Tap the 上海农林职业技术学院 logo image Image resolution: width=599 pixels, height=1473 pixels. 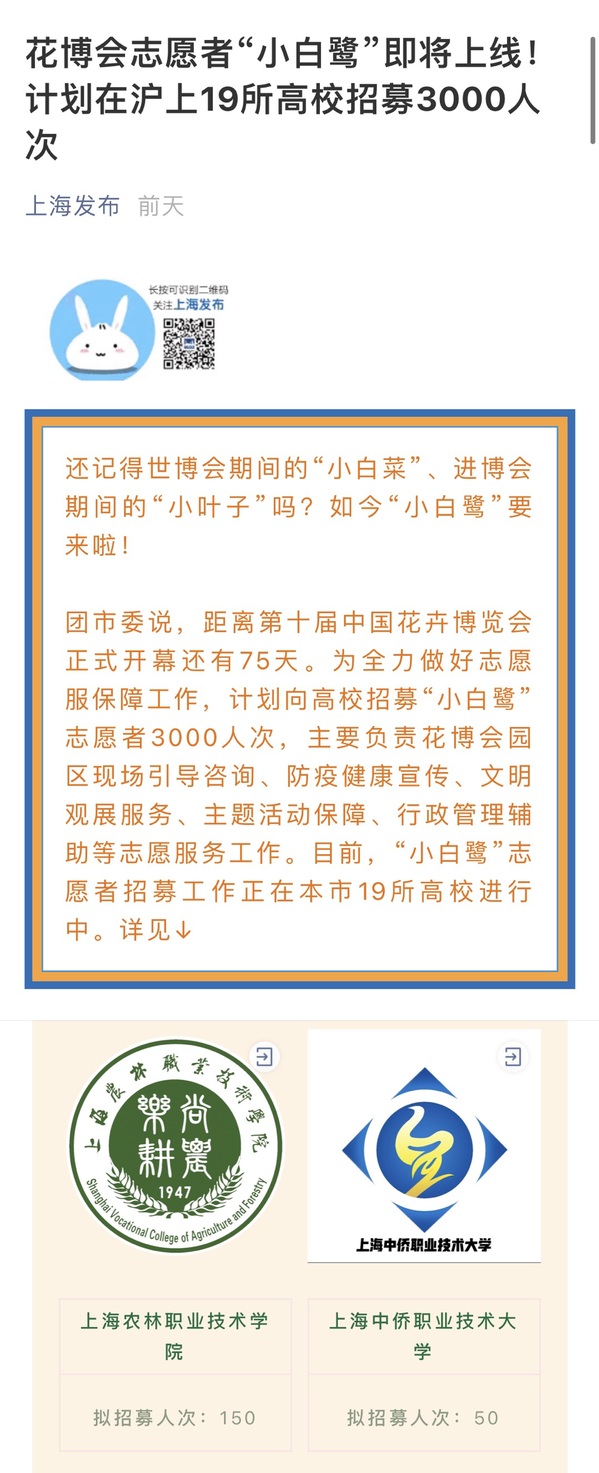[175, 1146]
